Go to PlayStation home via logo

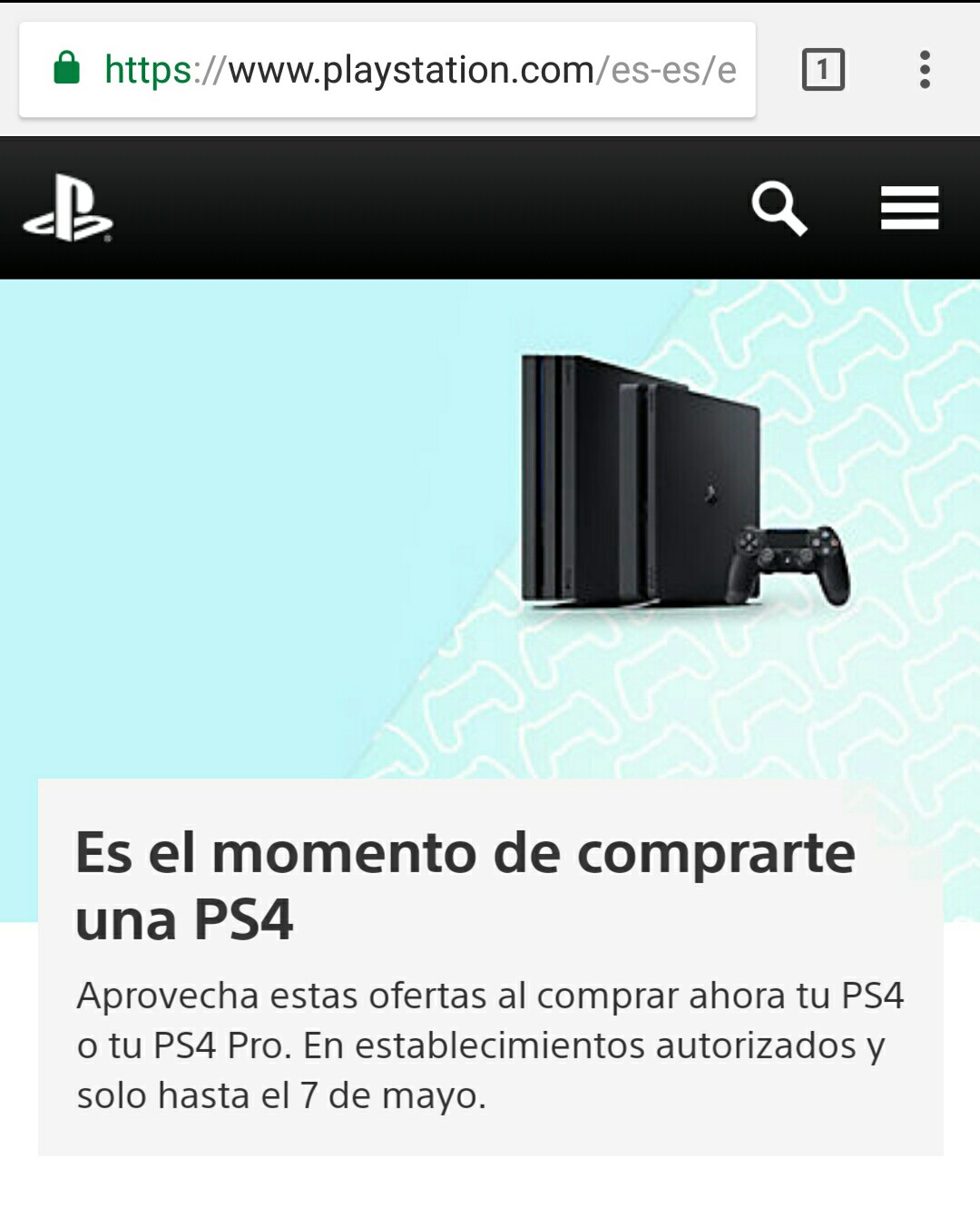(68, 209)
